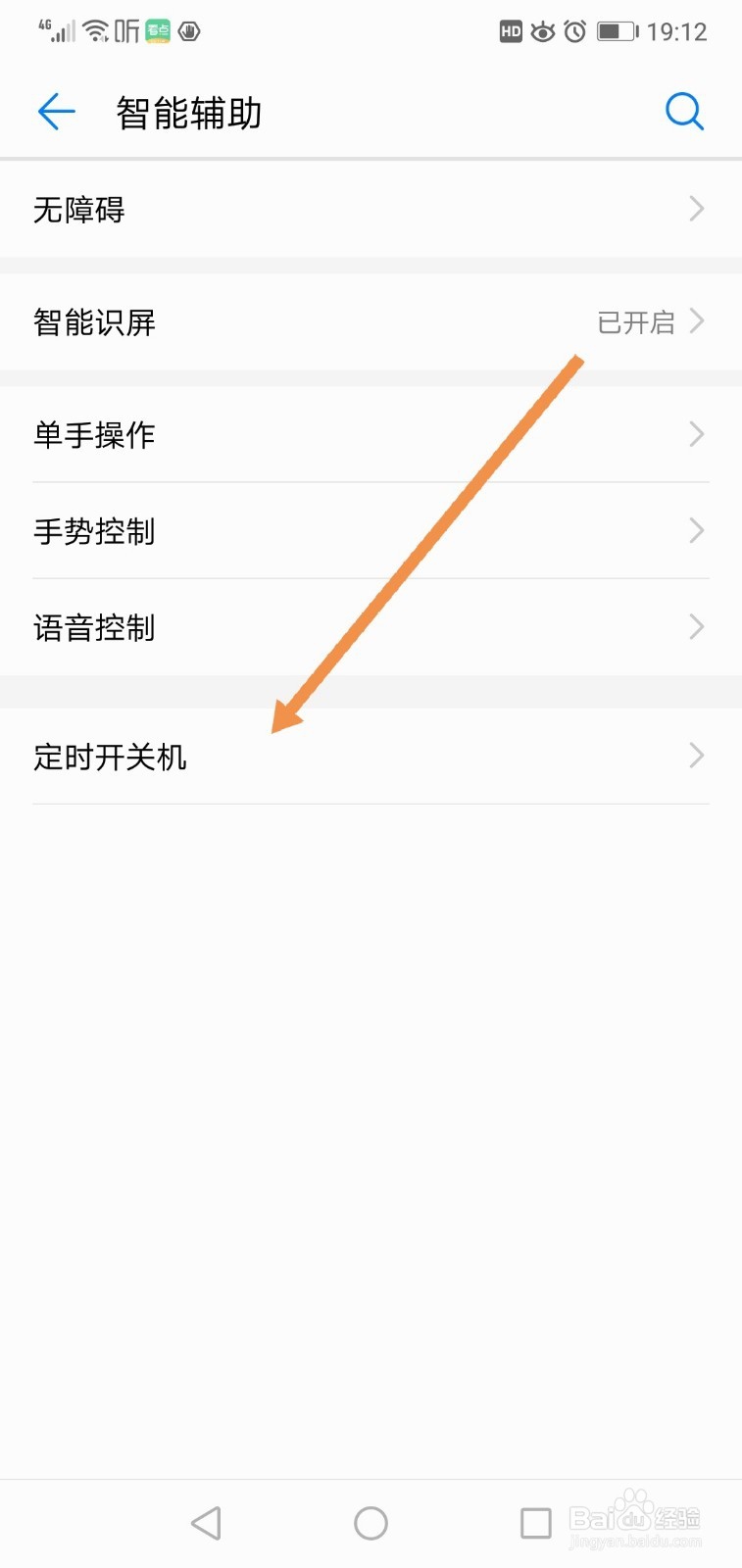
Task: Tap the HD volte icon in status bar
Action: [x=510, y=31]
